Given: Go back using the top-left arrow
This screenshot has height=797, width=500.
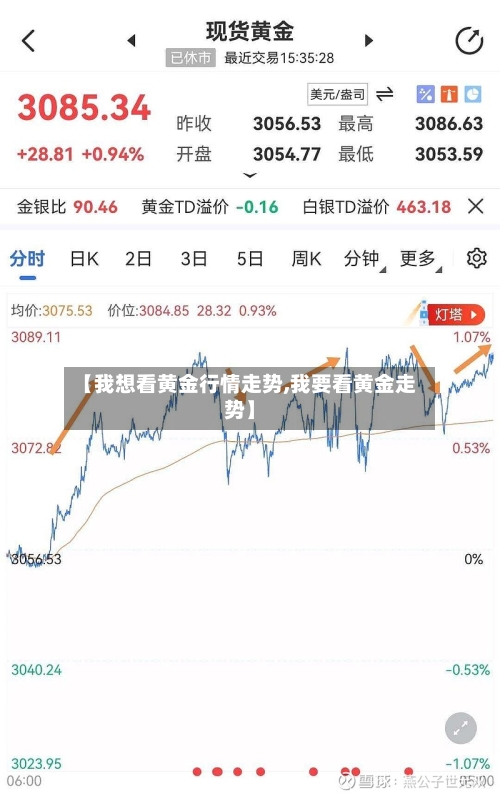Looking at the screenshot, I should click(29, 41).
